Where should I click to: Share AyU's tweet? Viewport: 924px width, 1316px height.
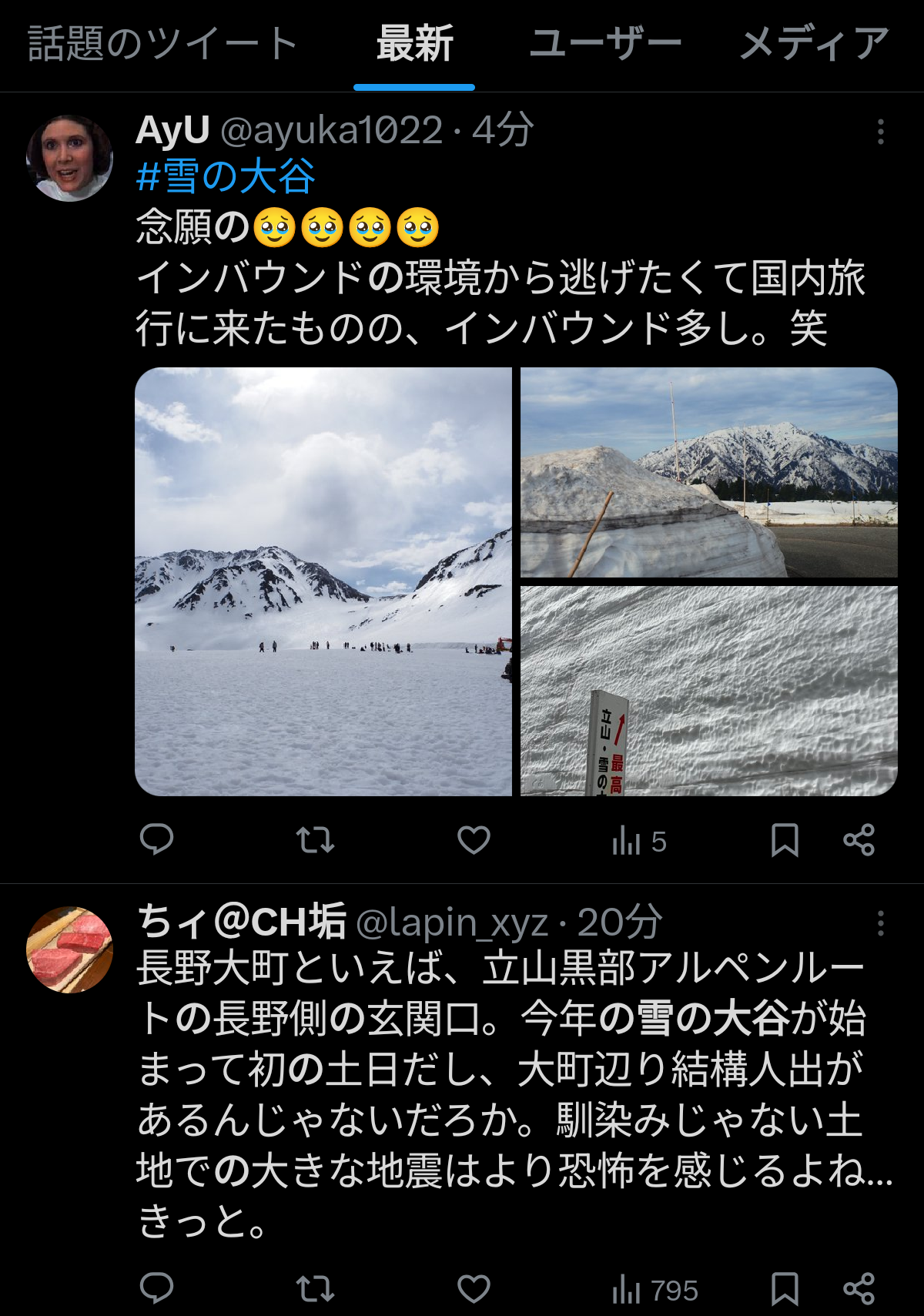pos(859,839)
